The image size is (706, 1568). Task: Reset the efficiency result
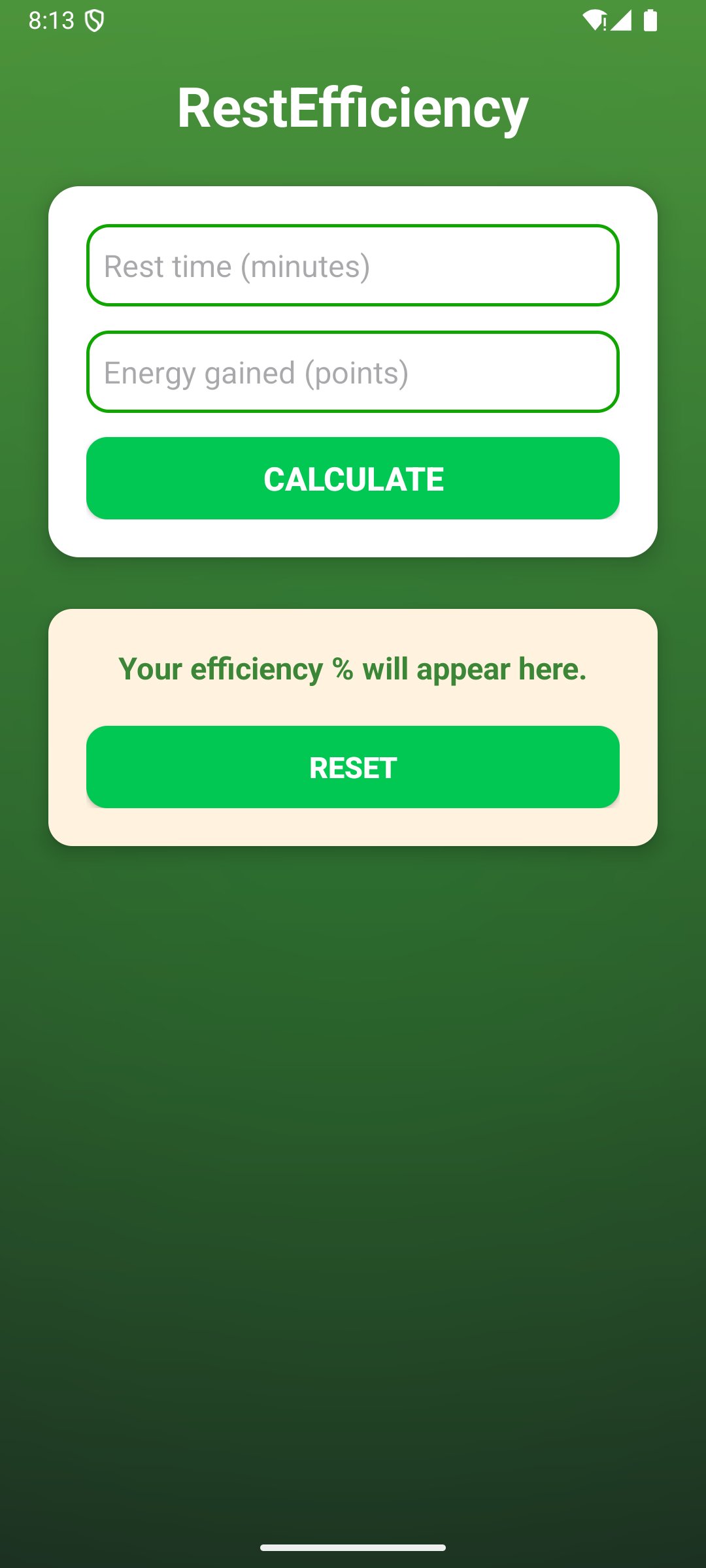pos(353,767)
